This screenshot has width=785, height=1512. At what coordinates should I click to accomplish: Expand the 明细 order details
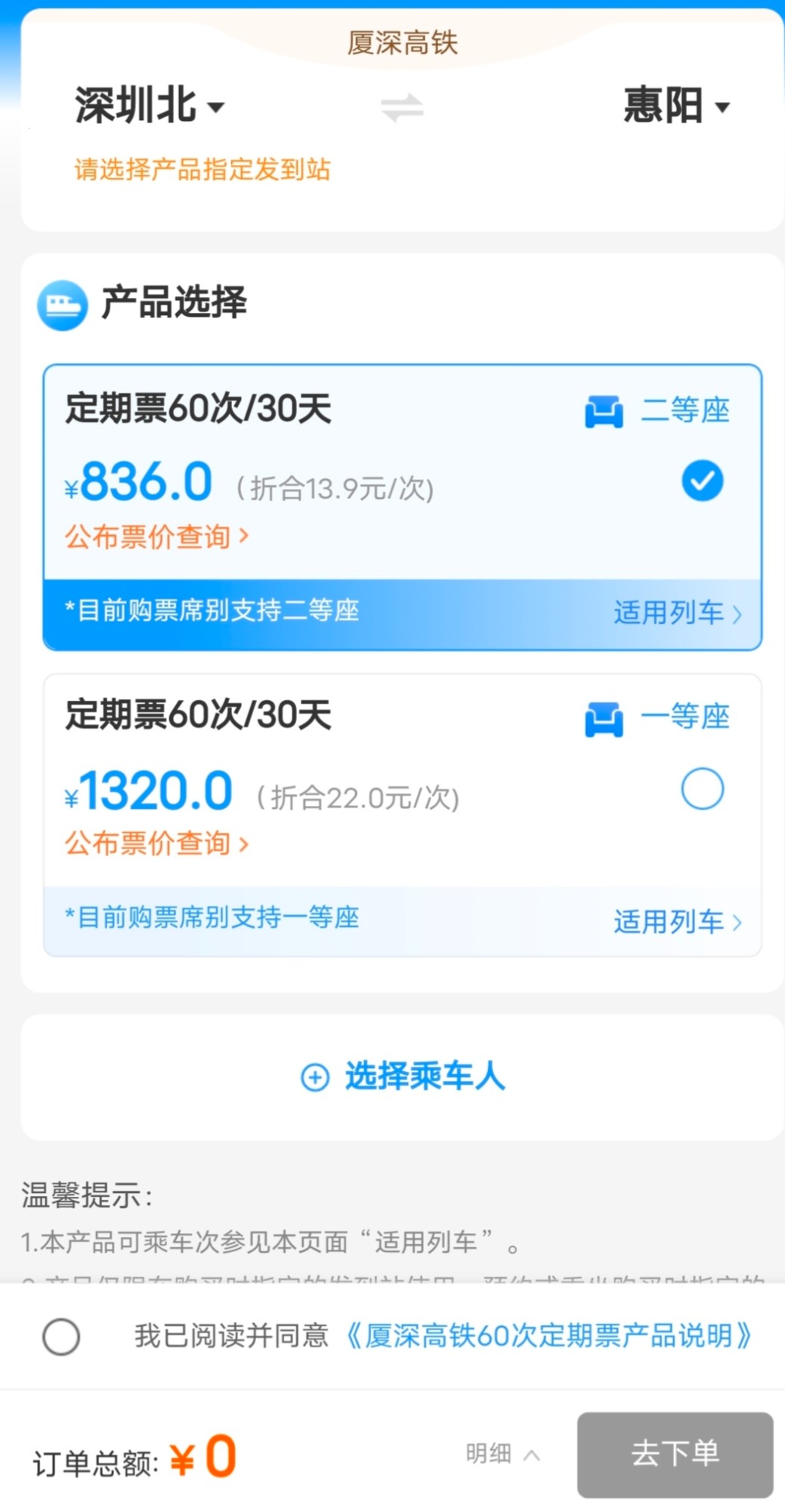click(502, 1454)
